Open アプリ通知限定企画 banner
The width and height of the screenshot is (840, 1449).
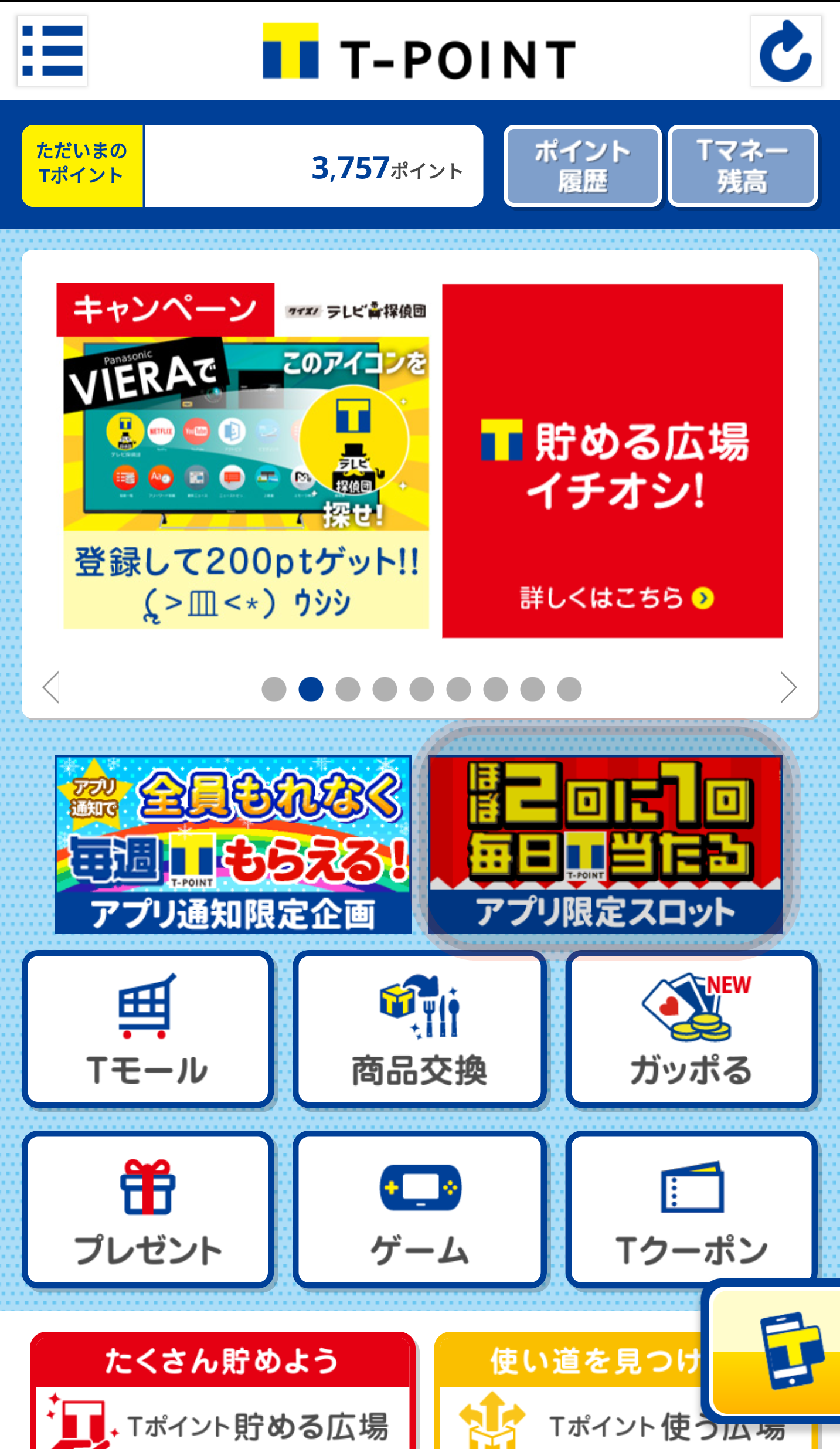pos(233,844)
